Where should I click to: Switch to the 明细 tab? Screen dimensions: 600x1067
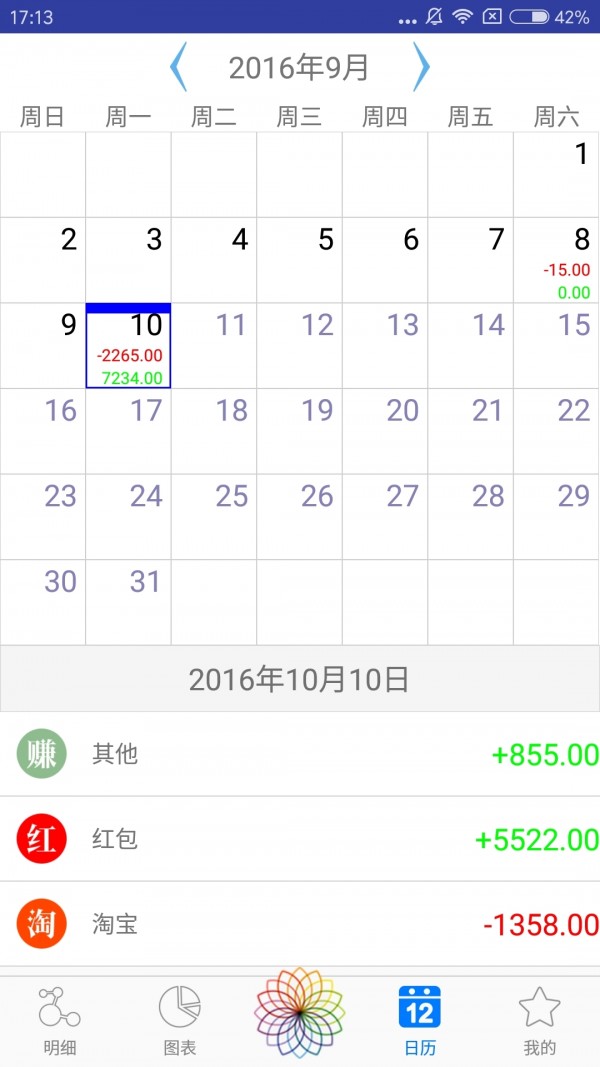pos(60,1022)
